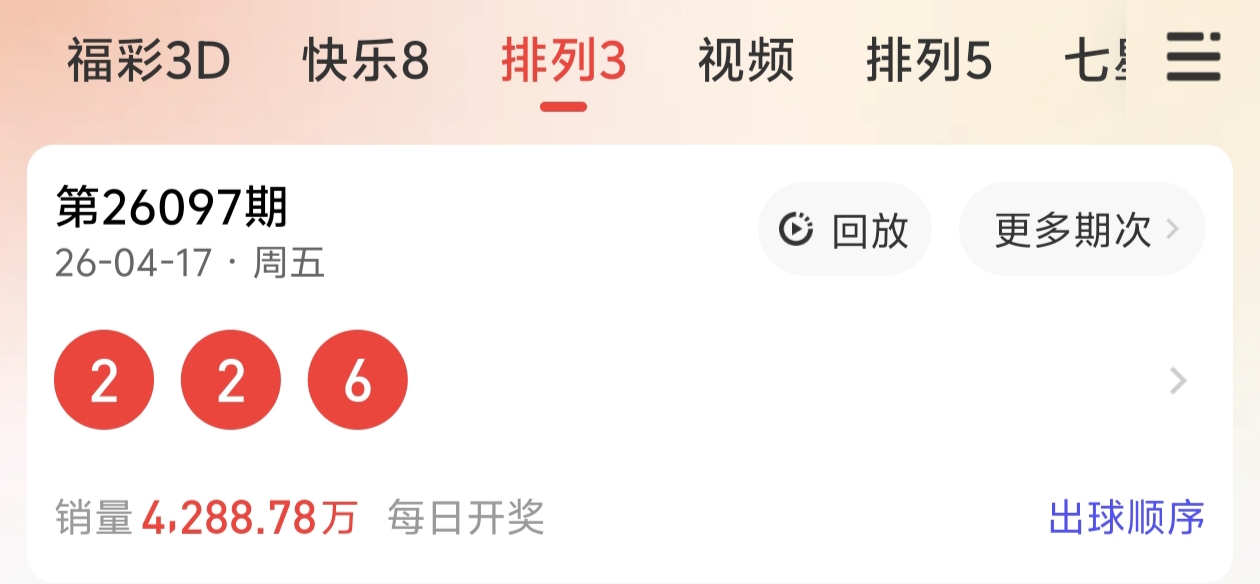Open the 视频 tab
This screenshot has width=1260, height=584.
[746, 61]
